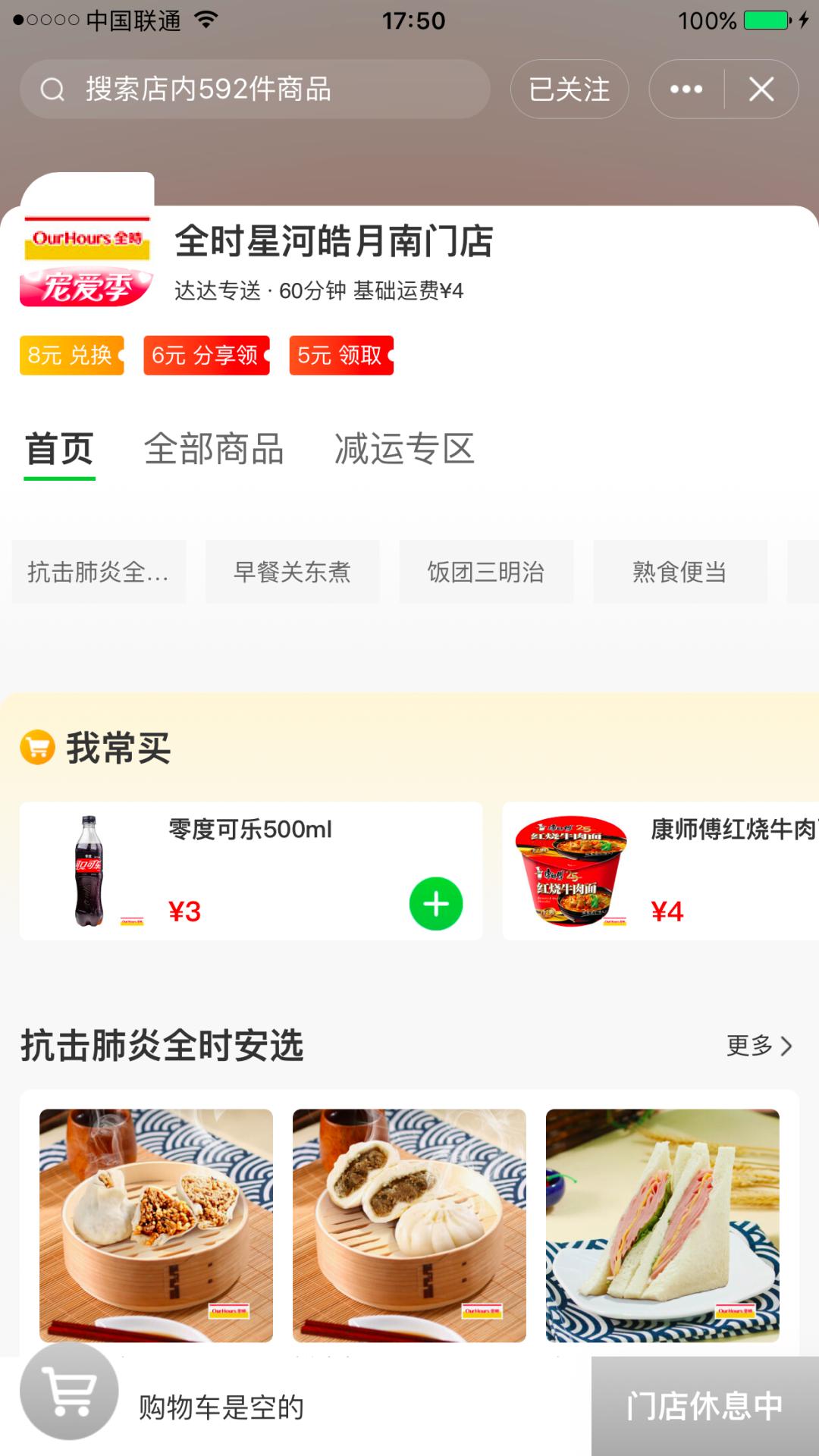Open the 减运专区 tab
Screen dimensions: 819x1456
click(x=403, y=449)
